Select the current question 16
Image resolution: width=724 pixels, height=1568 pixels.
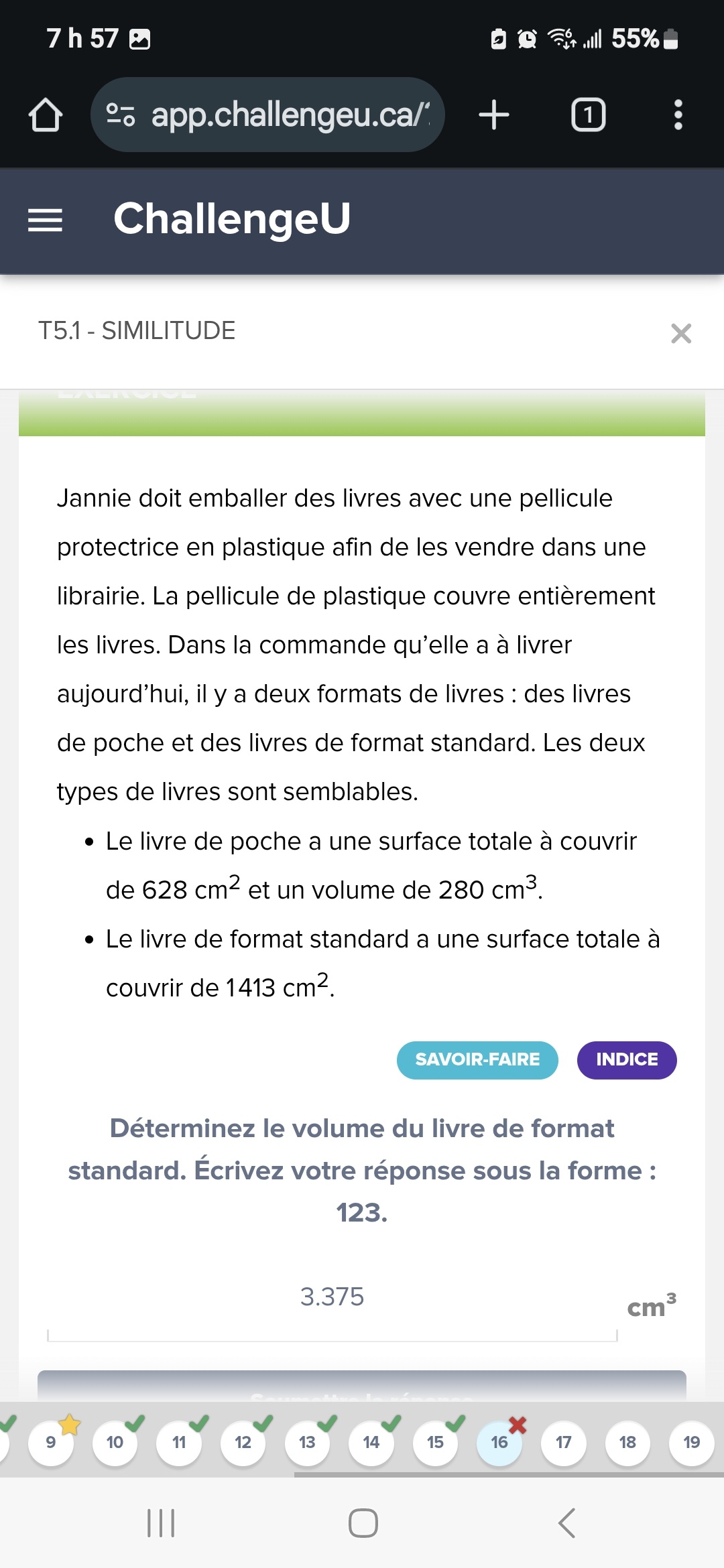point(499,1442)
